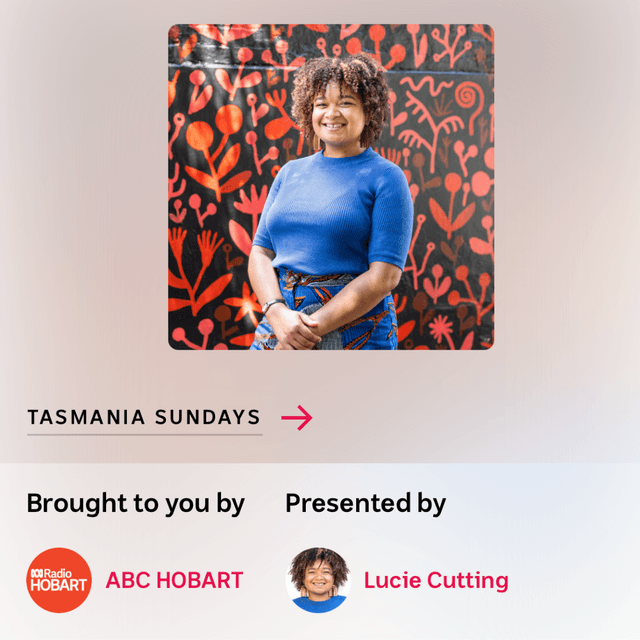Open the Tasmania Sundays program link
The height and width of the screenshot is (640, 640).
coord(144,417)
